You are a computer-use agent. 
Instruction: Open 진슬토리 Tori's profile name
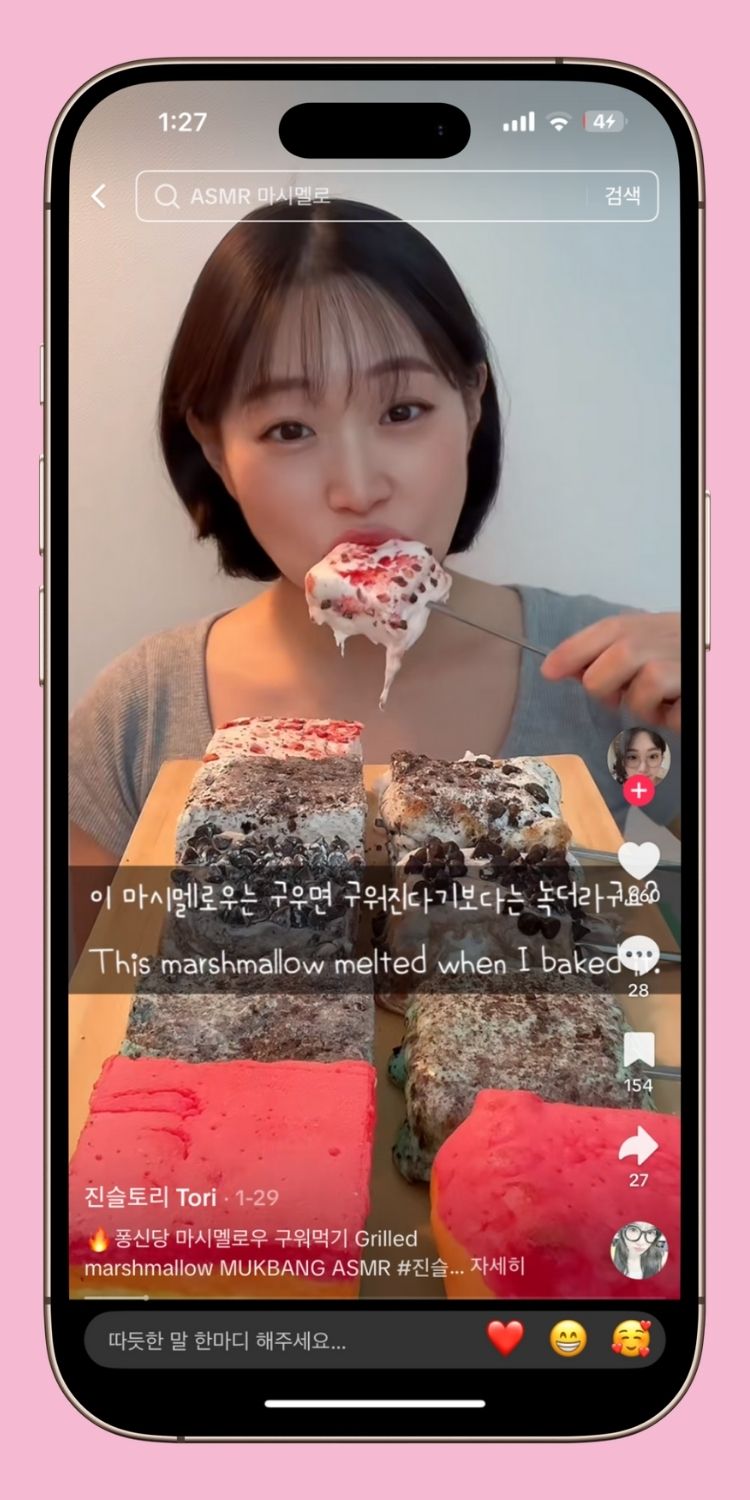point(150,1197)
